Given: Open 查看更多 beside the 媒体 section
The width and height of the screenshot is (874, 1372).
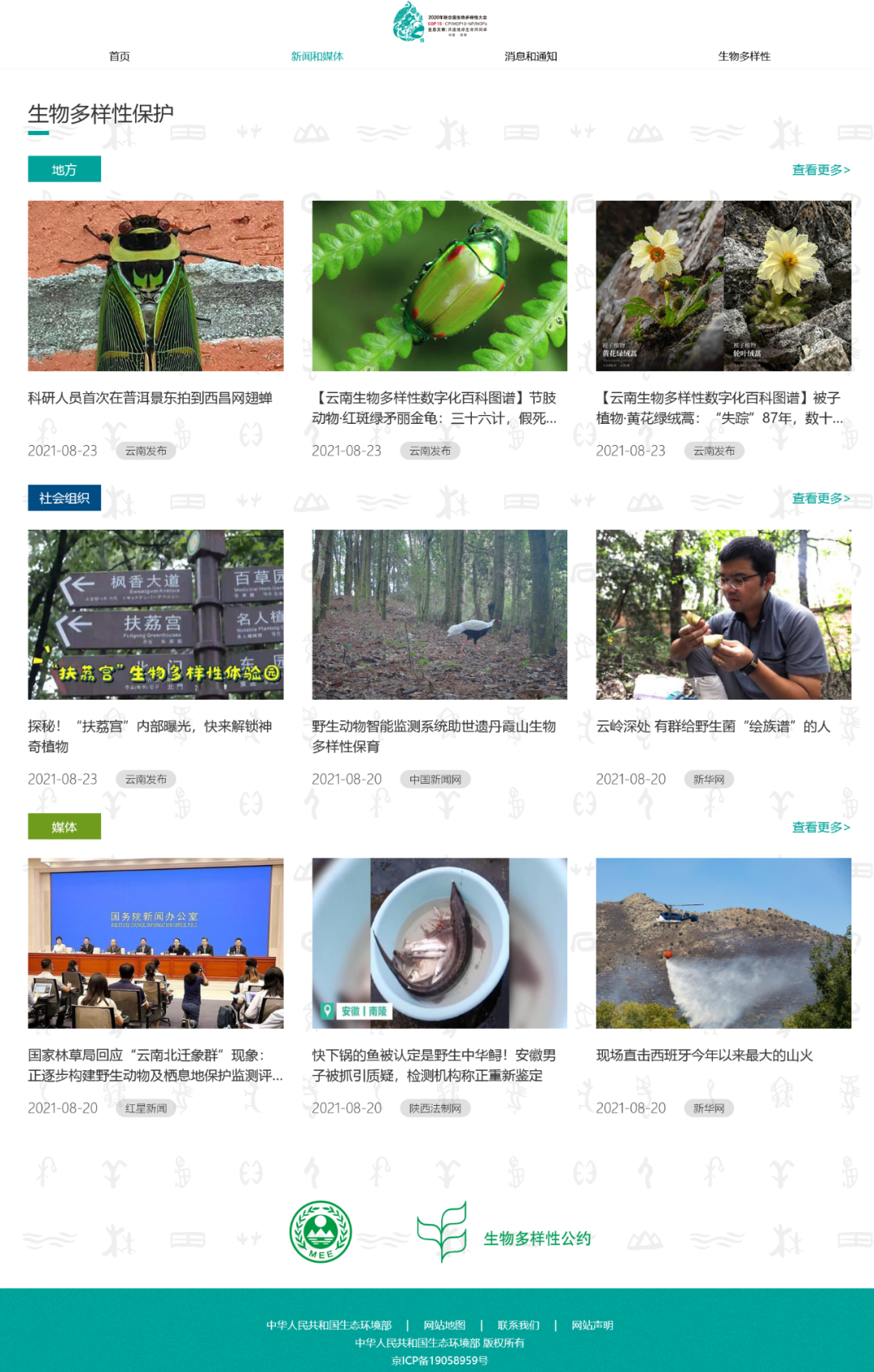Looking at the screenshot, I should coord(820,828).
